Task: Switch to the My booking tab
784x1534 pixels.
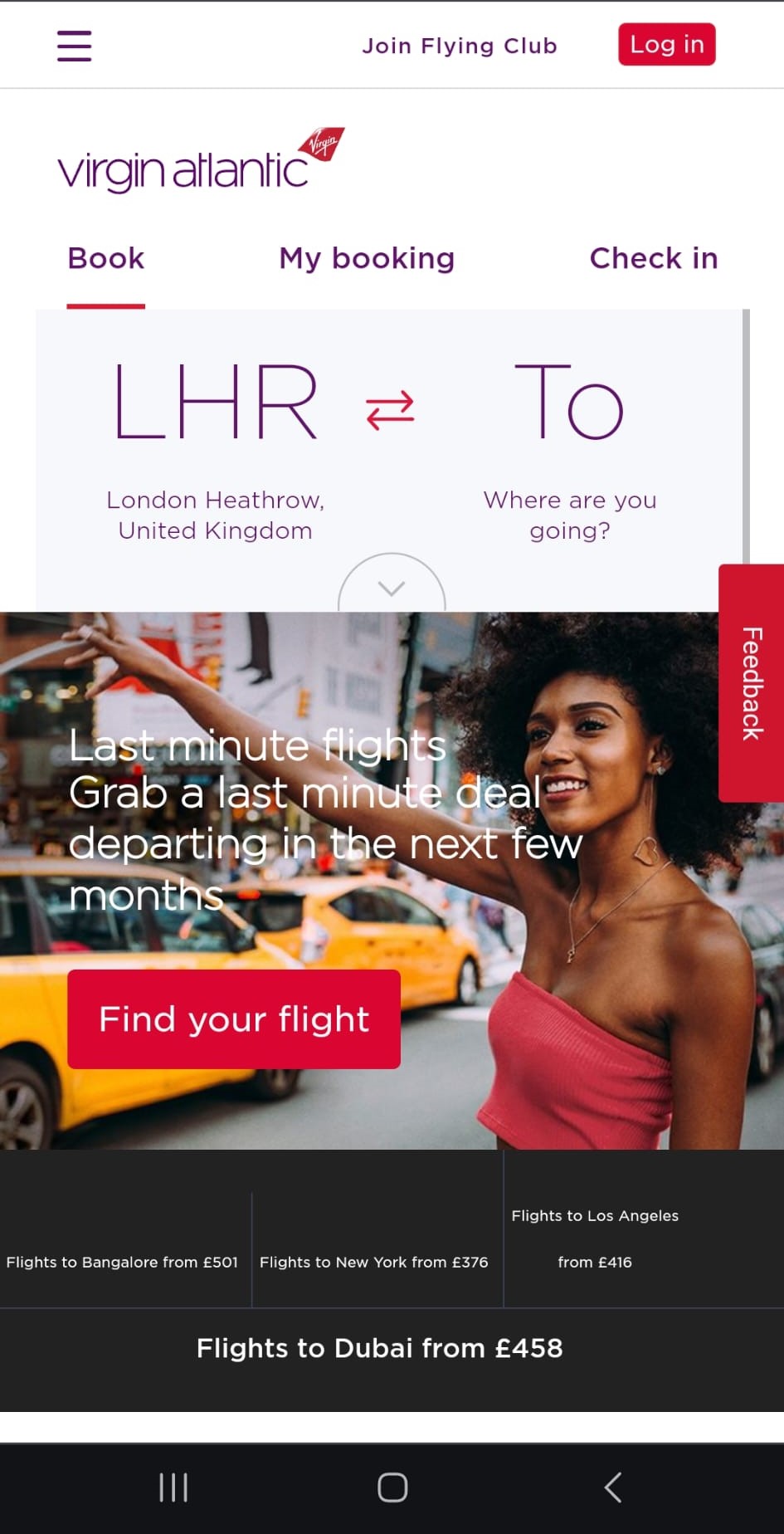Action: pos(367,258)
